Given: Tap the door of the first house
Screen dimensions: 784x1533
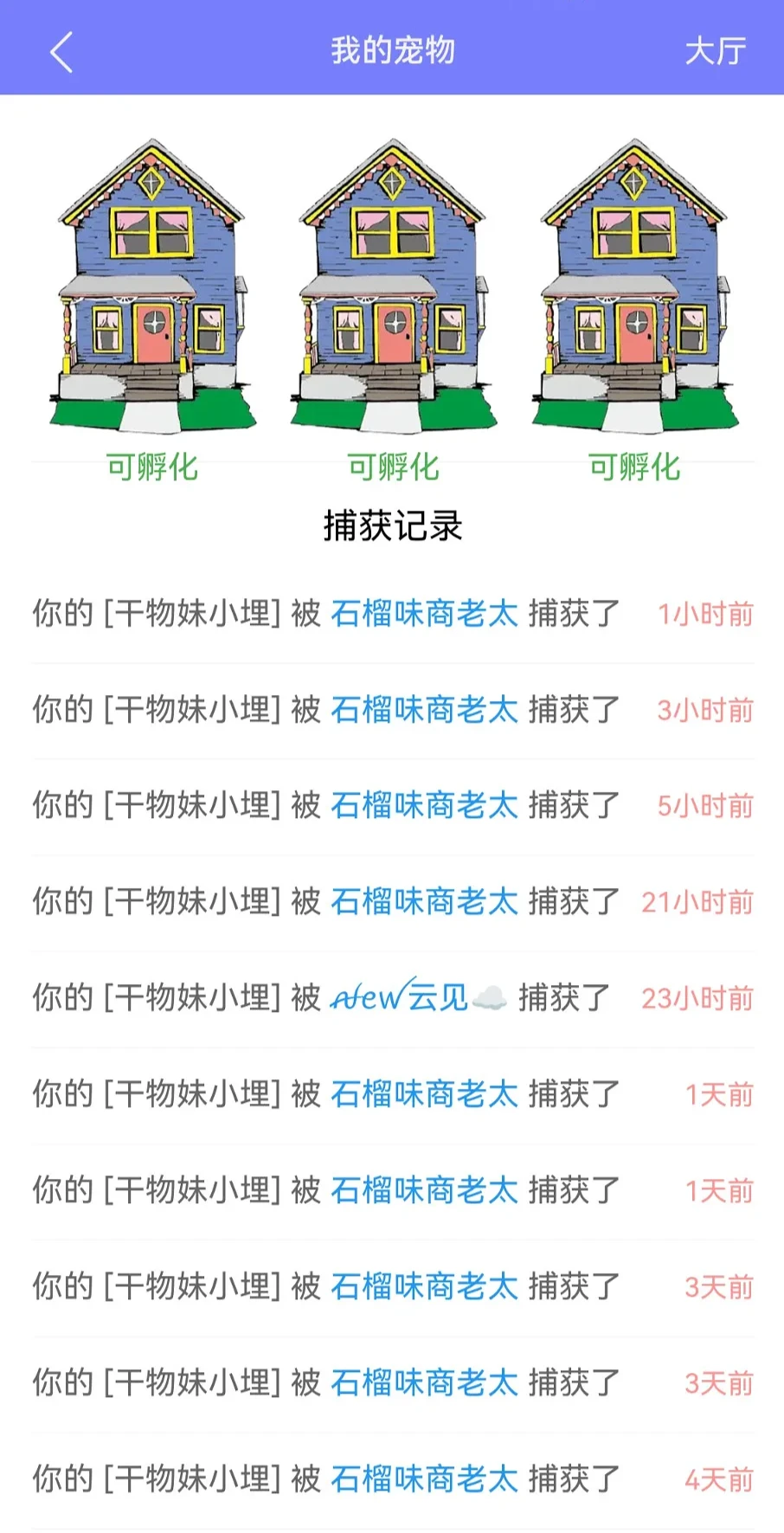Looking at the screenshot, I should (156, 333).
